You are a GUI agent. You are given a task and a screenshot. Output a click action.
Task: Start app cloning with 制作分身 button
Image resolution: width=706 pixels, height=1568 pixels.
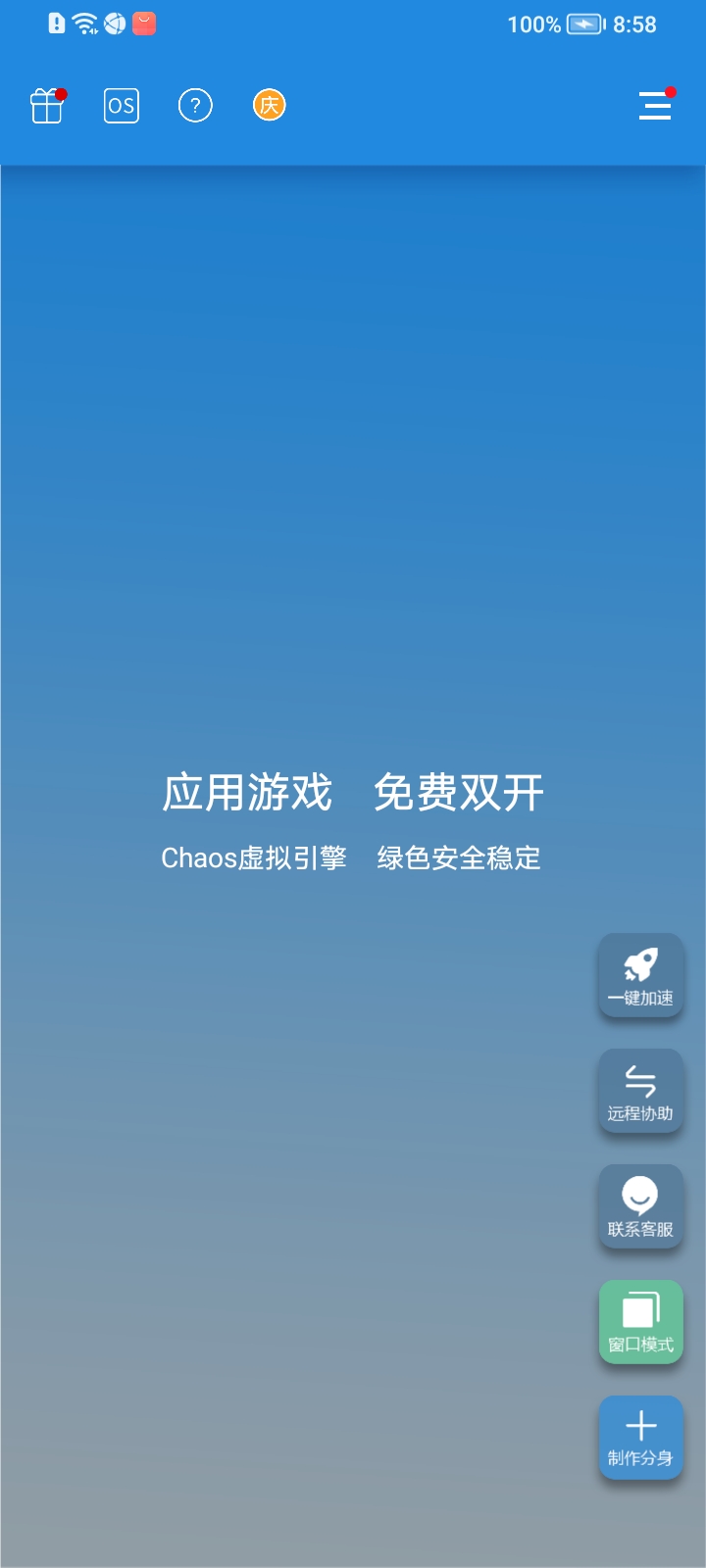[x=640, y=1437]
